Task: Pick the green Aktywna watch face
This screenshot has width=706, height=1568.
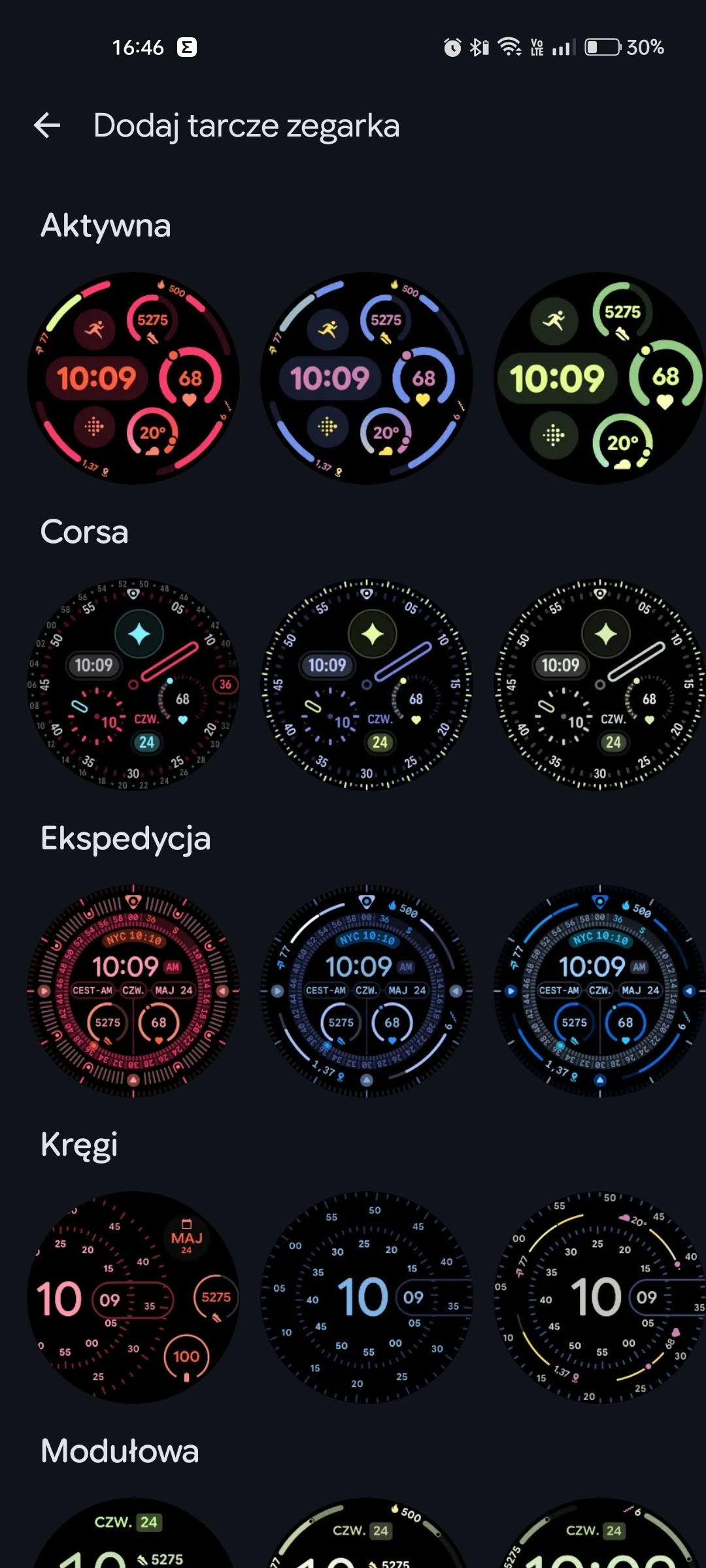Action: pos(599,378)
